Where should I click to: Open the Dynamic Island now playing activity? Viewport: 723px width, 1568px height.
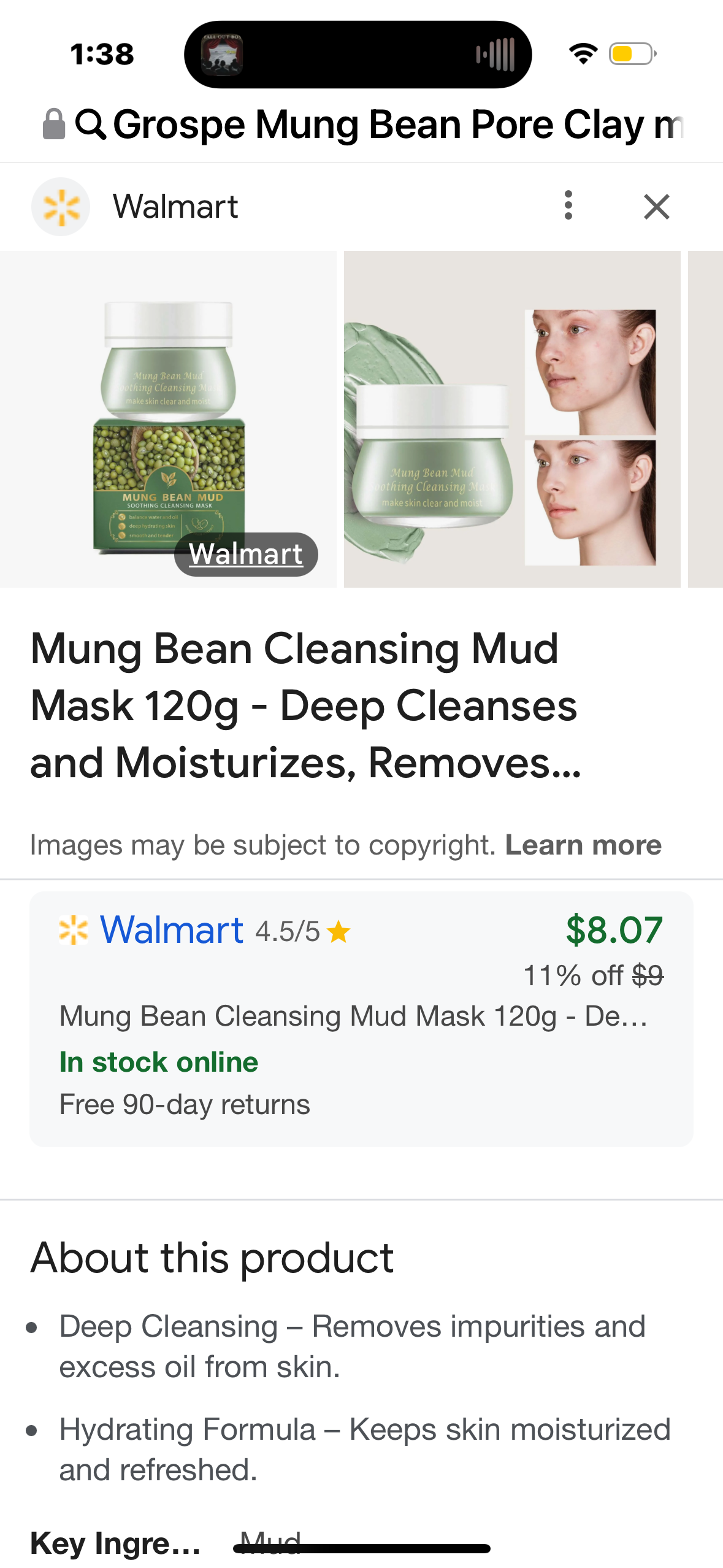[x=358, y=55]
